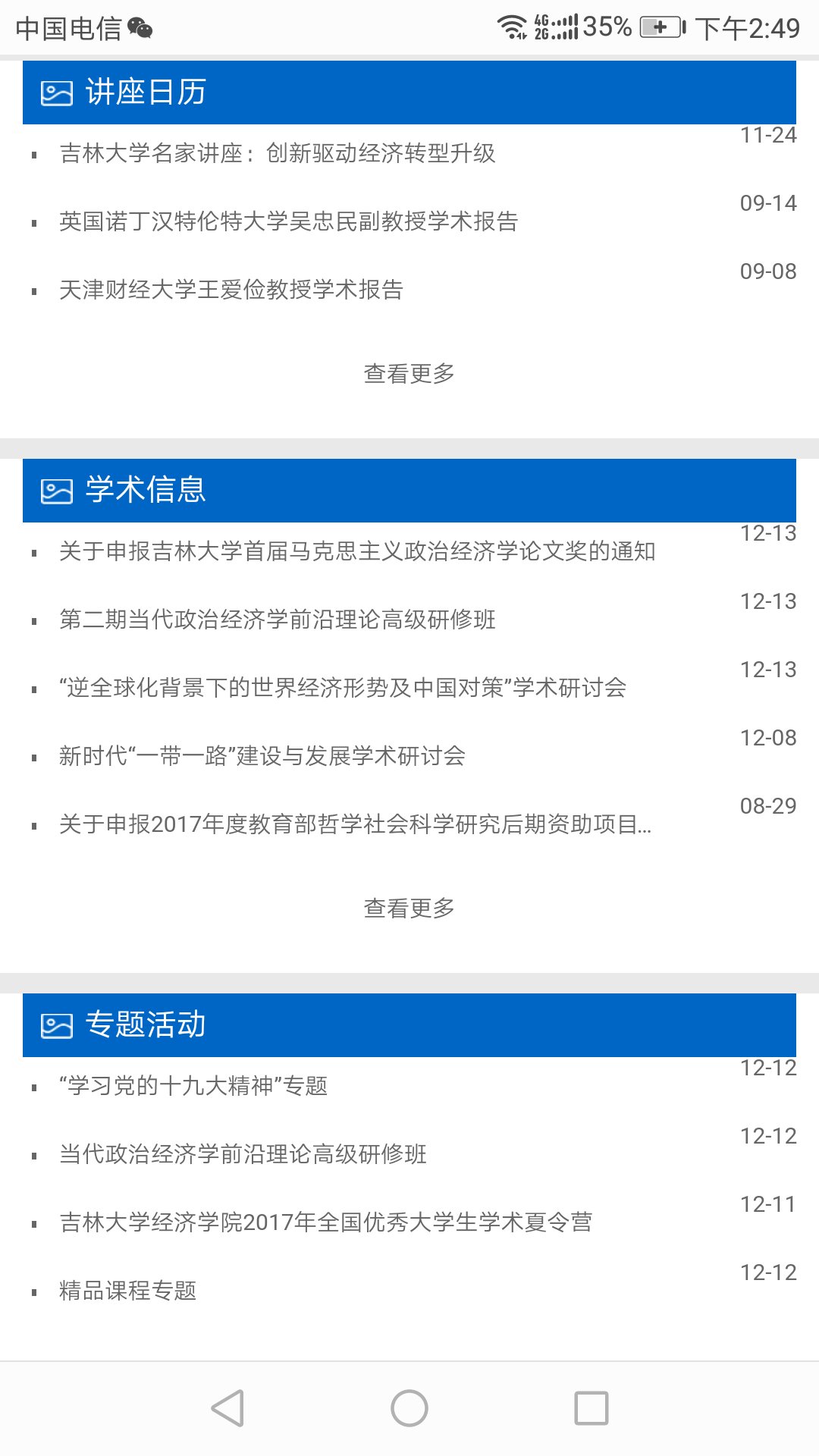Open “学习党的十九大精神”专题
Image resolution: width=819 pixels, height=1456 pixels.
(193, 1086)
